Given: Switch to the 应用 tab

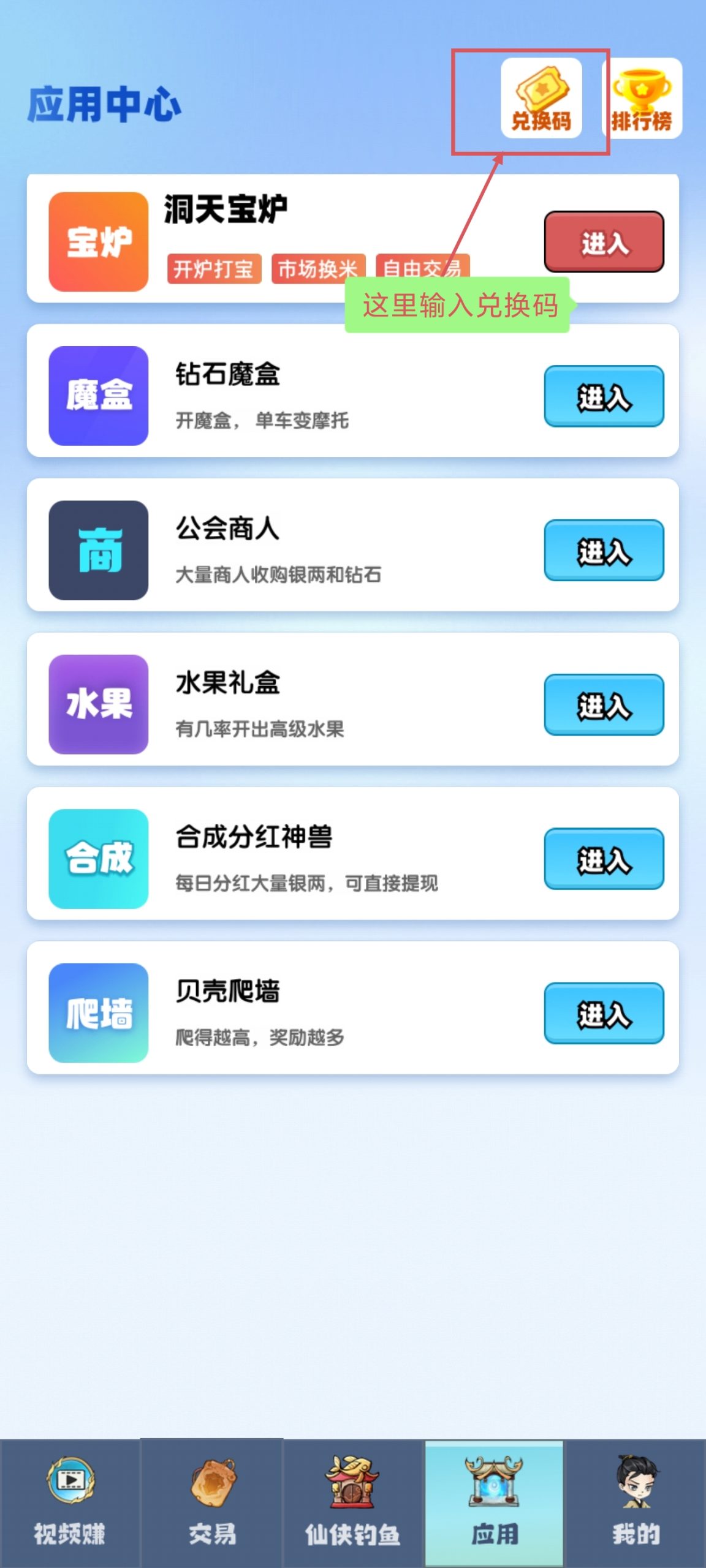Looking at the screenshot, I should click(x=494, y=1507).
